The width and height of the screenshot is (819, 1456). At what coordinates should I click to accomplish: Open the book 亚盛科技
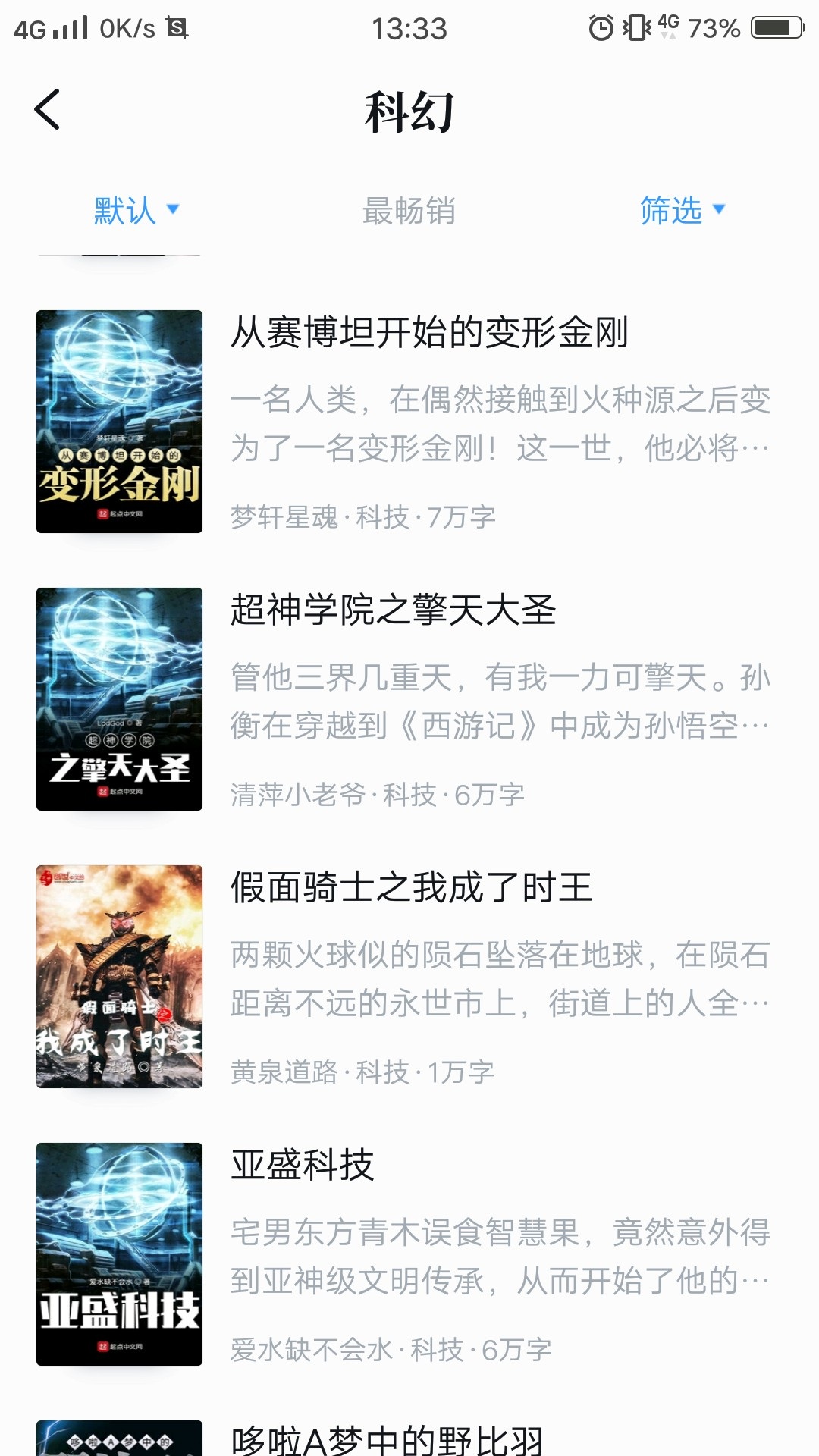pos(302,1166)
